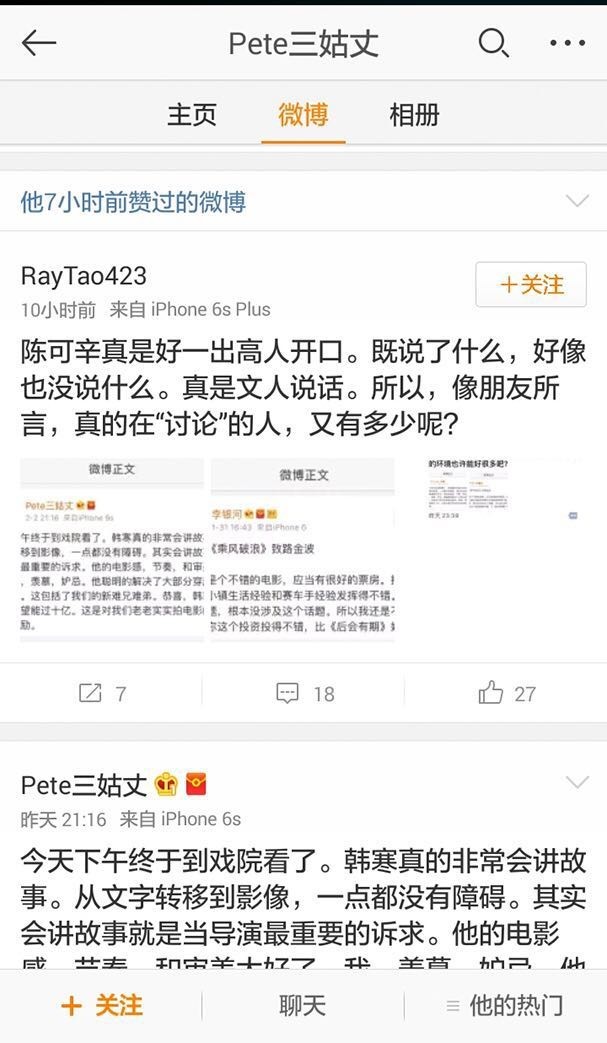Switch to the 主页 tab

click(x=191, y=114)
